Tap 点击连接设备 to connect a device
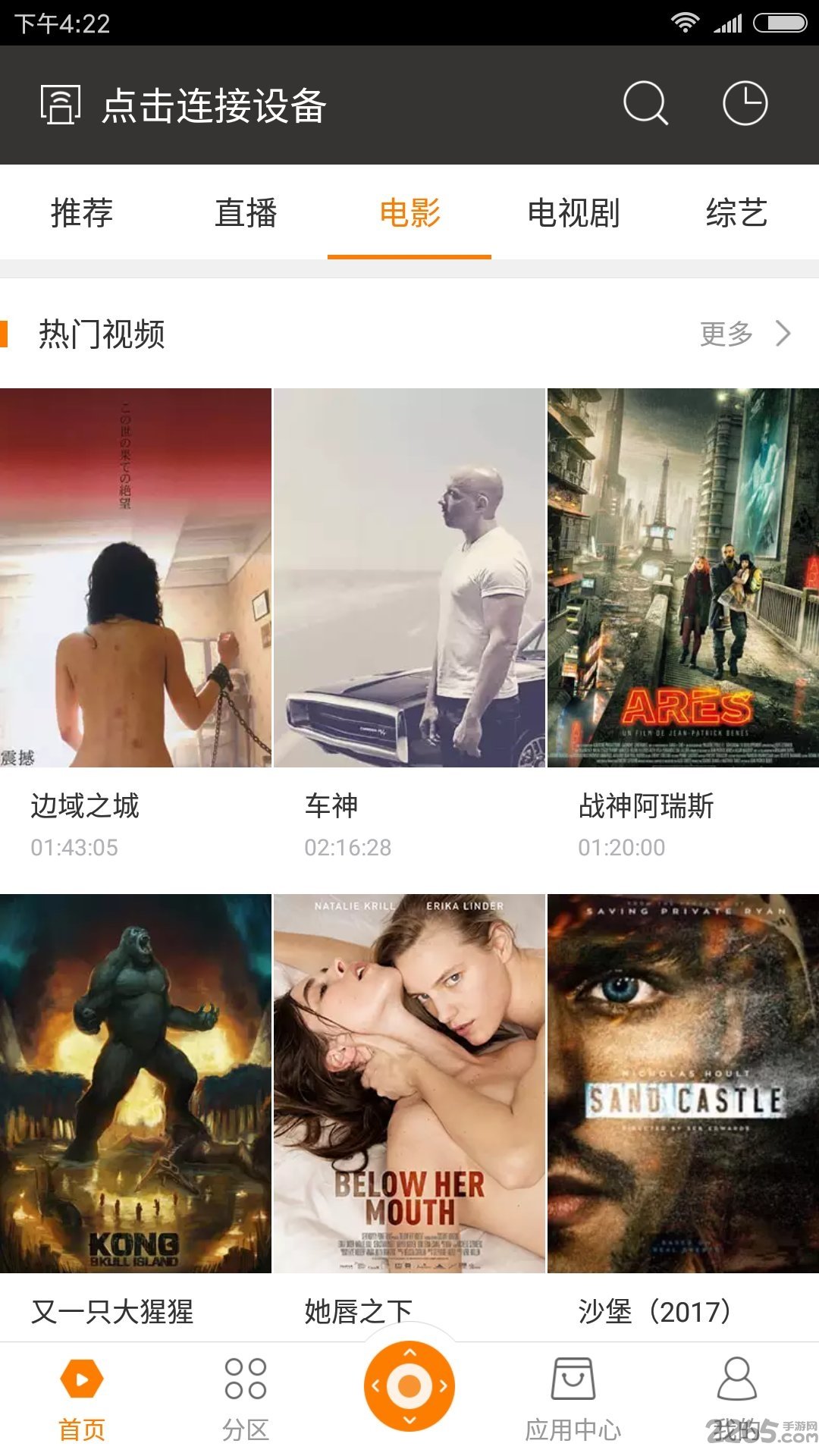The width and height of the screenshot is (819, 1456). (x=217, y=106)
